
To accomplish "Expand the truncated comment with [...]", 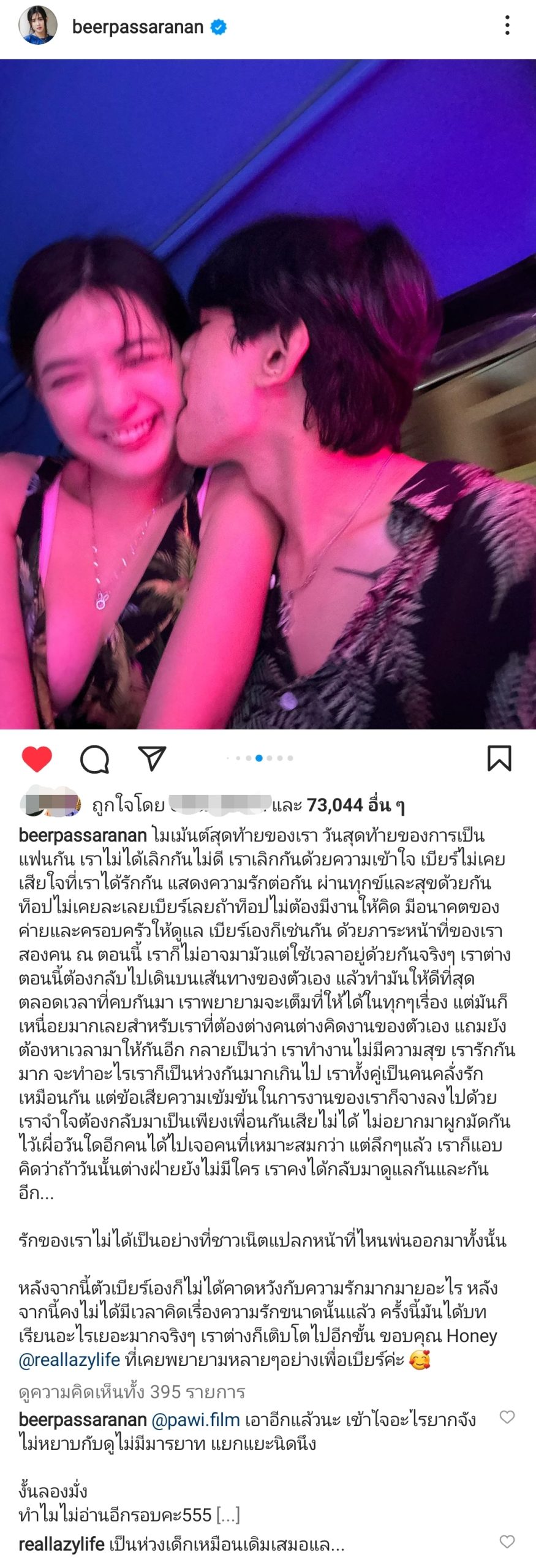I will [x=228, y=1515].
